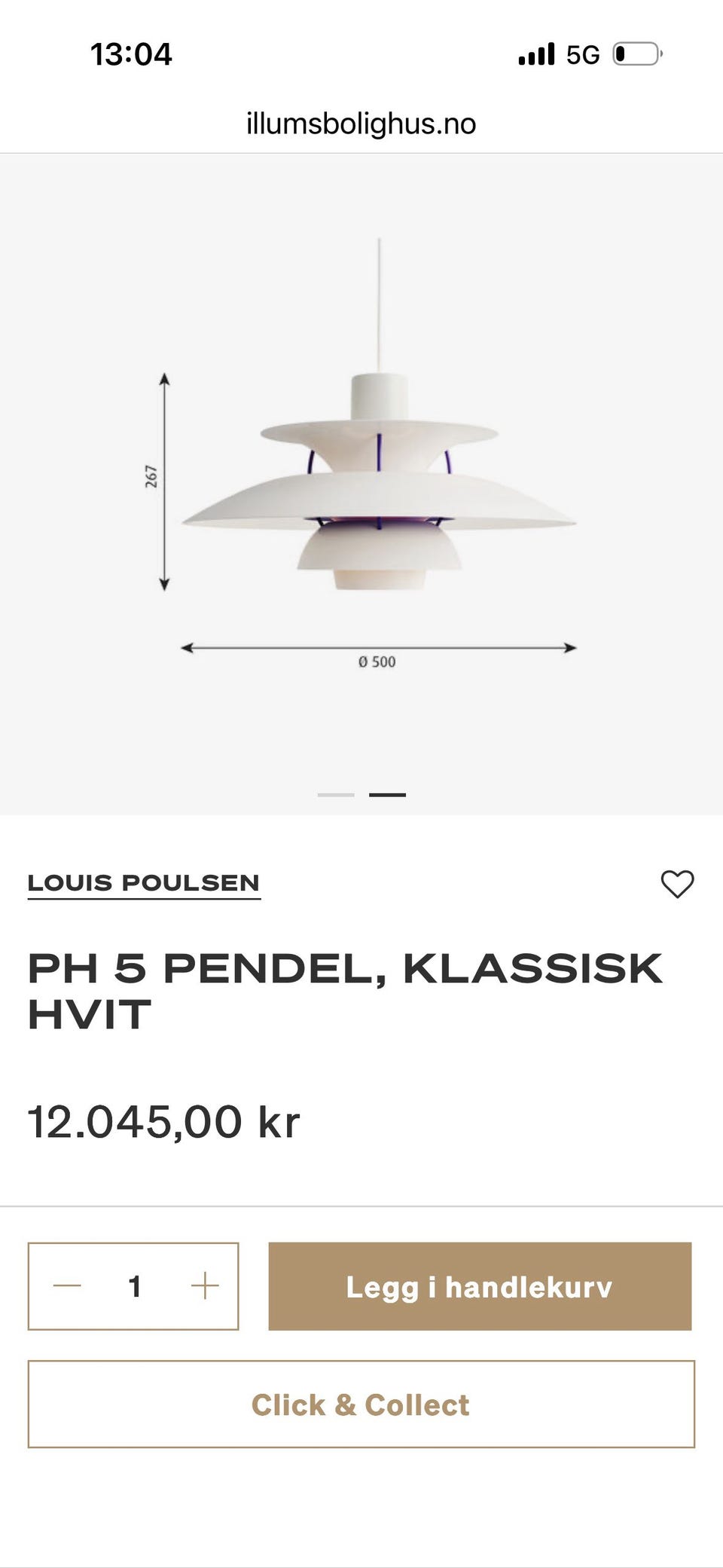Tap the plus icon to increase quantity

coord(204,1286)
